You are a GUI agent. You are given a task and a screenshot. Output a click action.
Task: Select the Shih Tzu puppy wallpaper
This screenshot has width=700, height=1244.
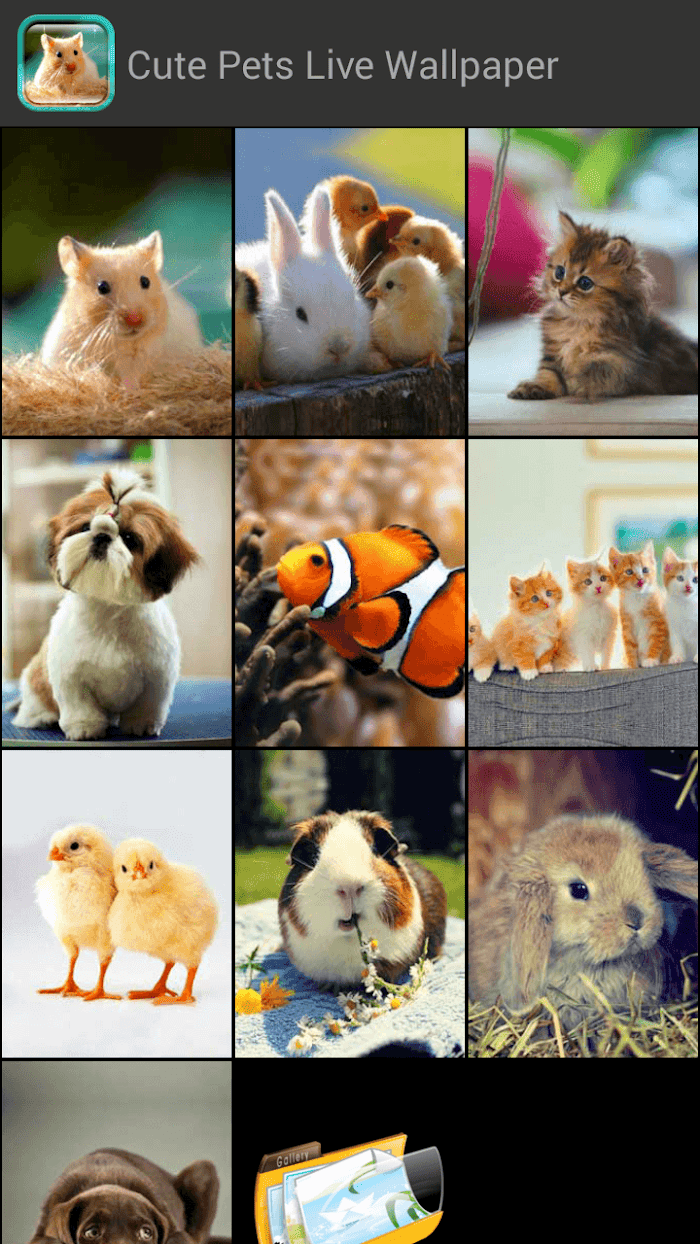pyautogui.click(x=117, y=593)
